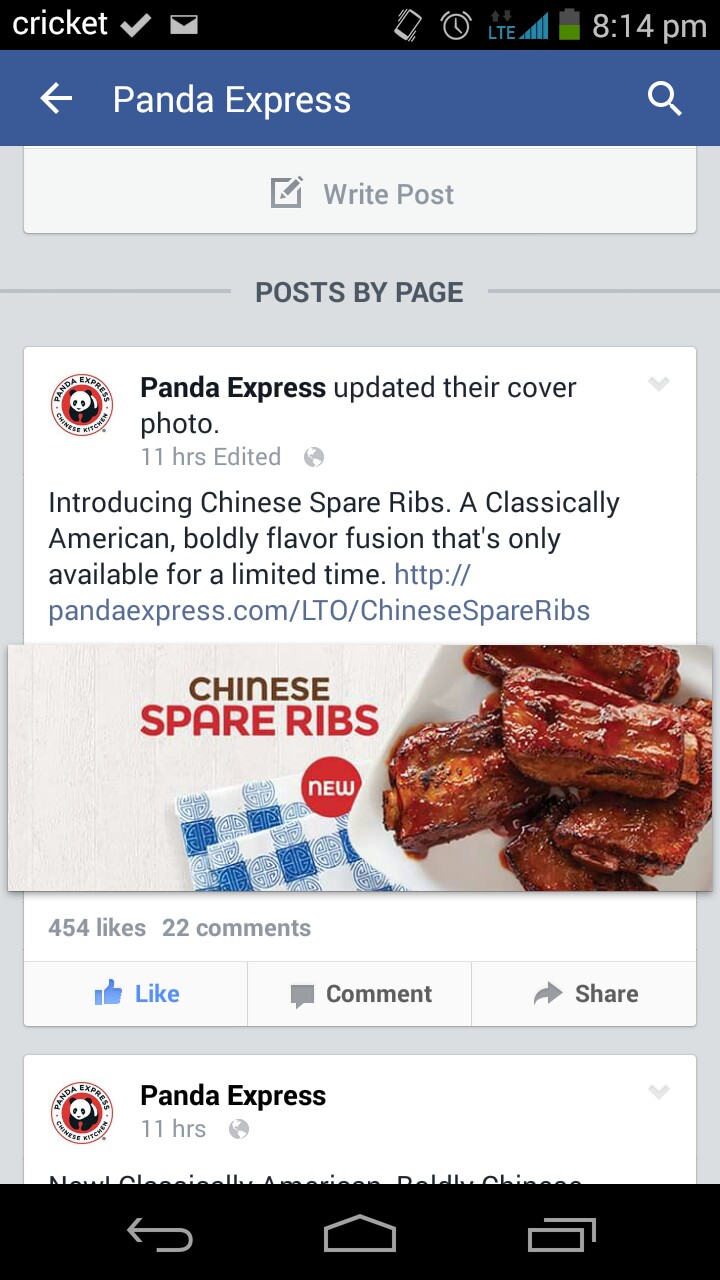This screenshot has height=1280, width=720.
Task: Open recent apps from the navigation bar
Action: 561,1233
